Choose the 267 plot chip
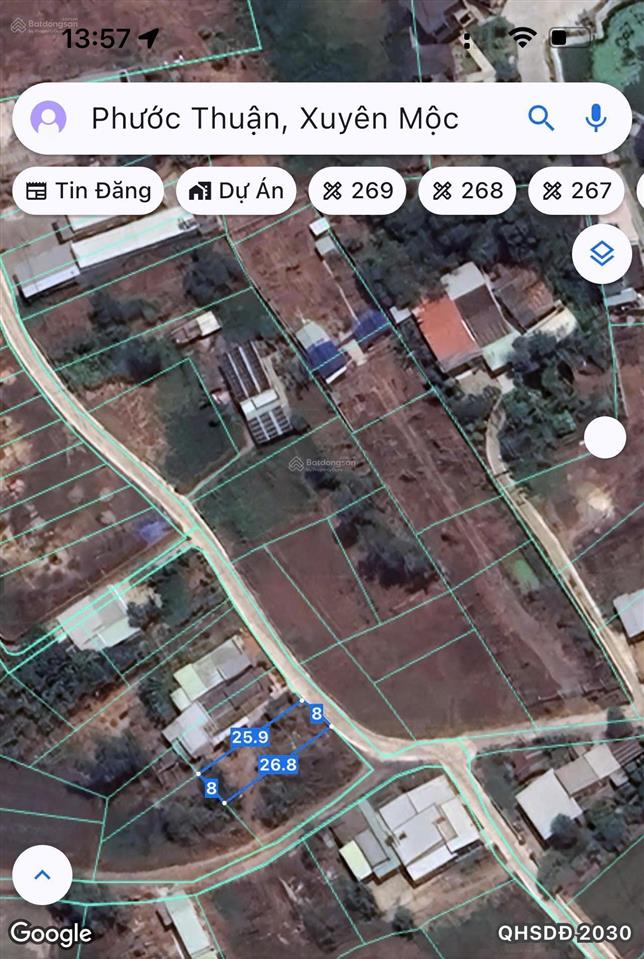The height and width of the screenshot is (959, 644). coord(577,191)
